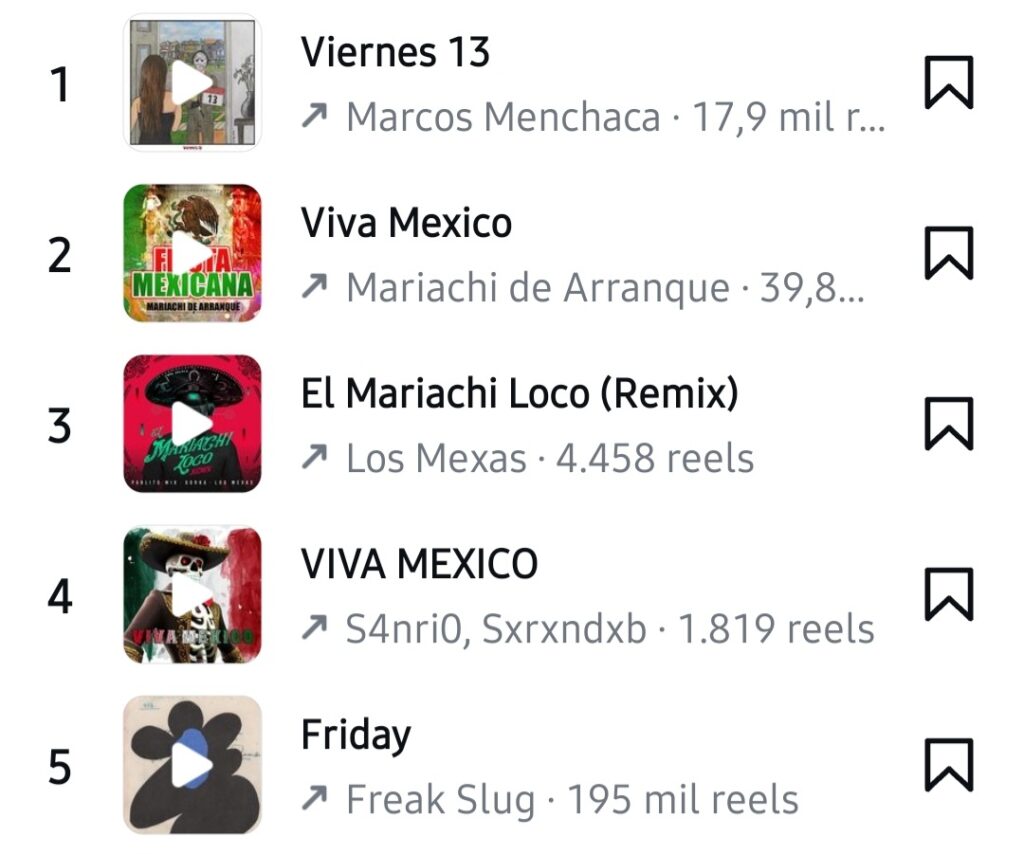The image size is (1024, 854).
Task: Save Viernes 13 with the bookmark icon
Action: pyautogui.click(x=947, y=83)
